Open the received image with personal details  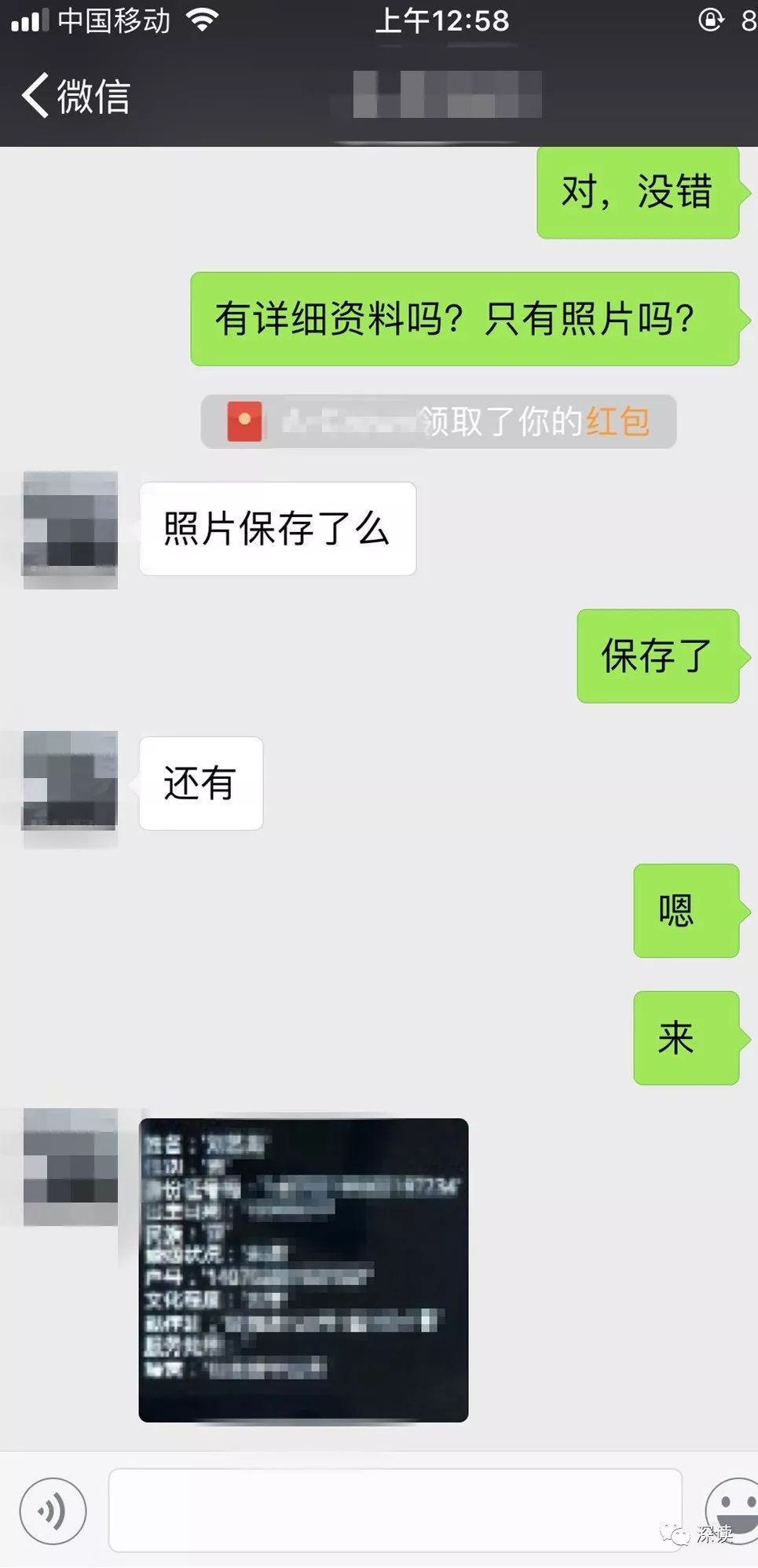point(303,1269)
